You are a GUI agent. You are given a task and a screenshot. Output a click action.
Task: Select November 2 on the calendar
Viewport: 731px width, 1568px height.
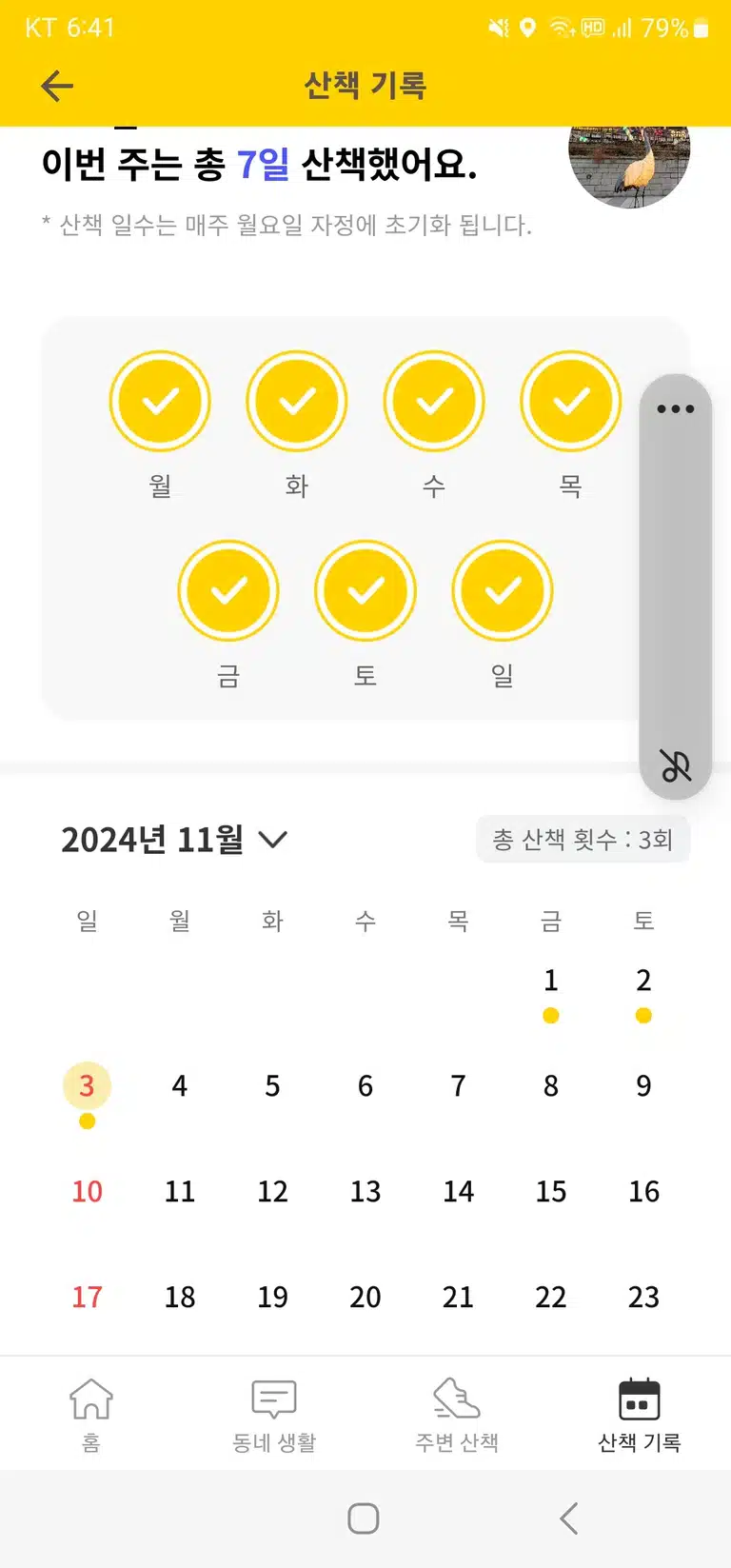[x=643, y=992]
